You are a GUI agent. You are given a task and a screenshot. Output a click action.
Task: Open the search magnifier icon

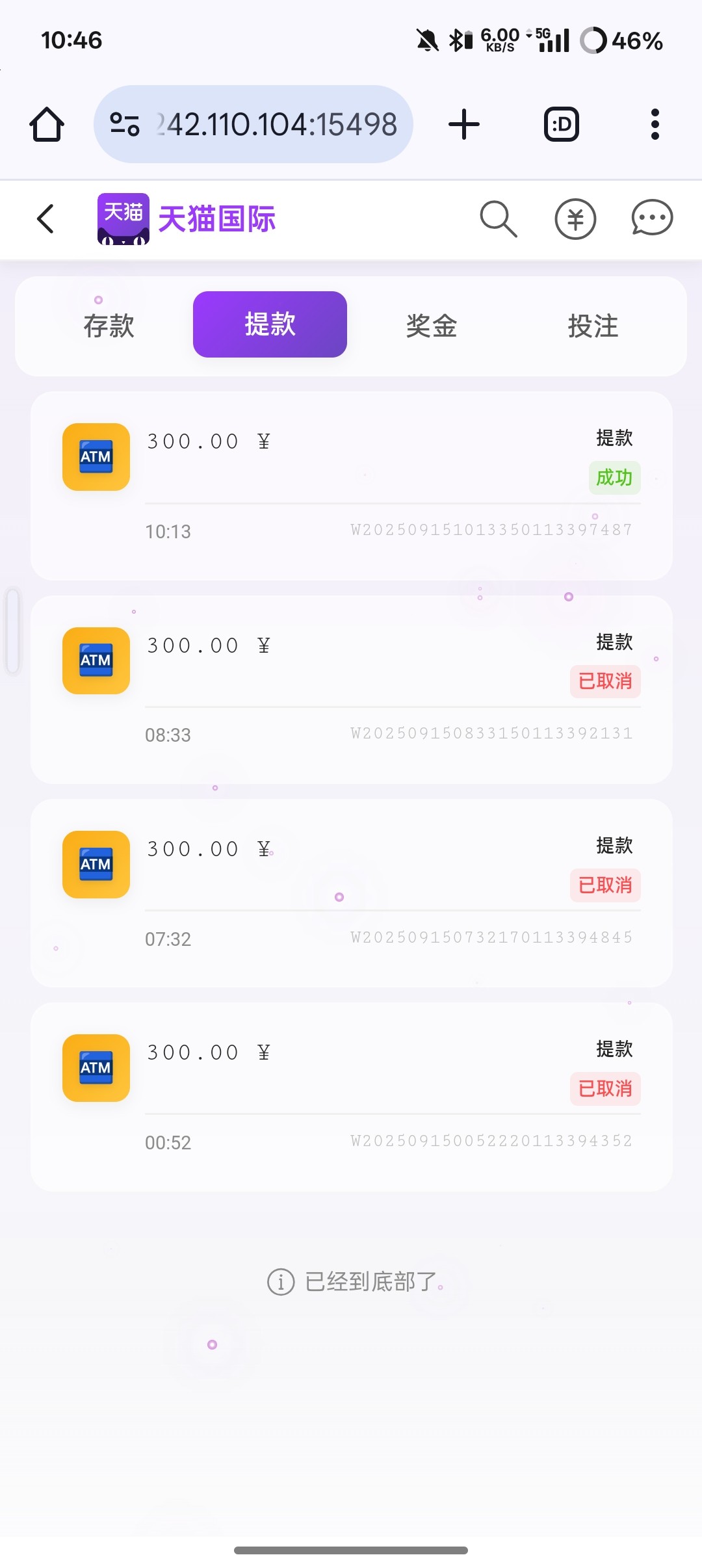(x=499, y=218)
